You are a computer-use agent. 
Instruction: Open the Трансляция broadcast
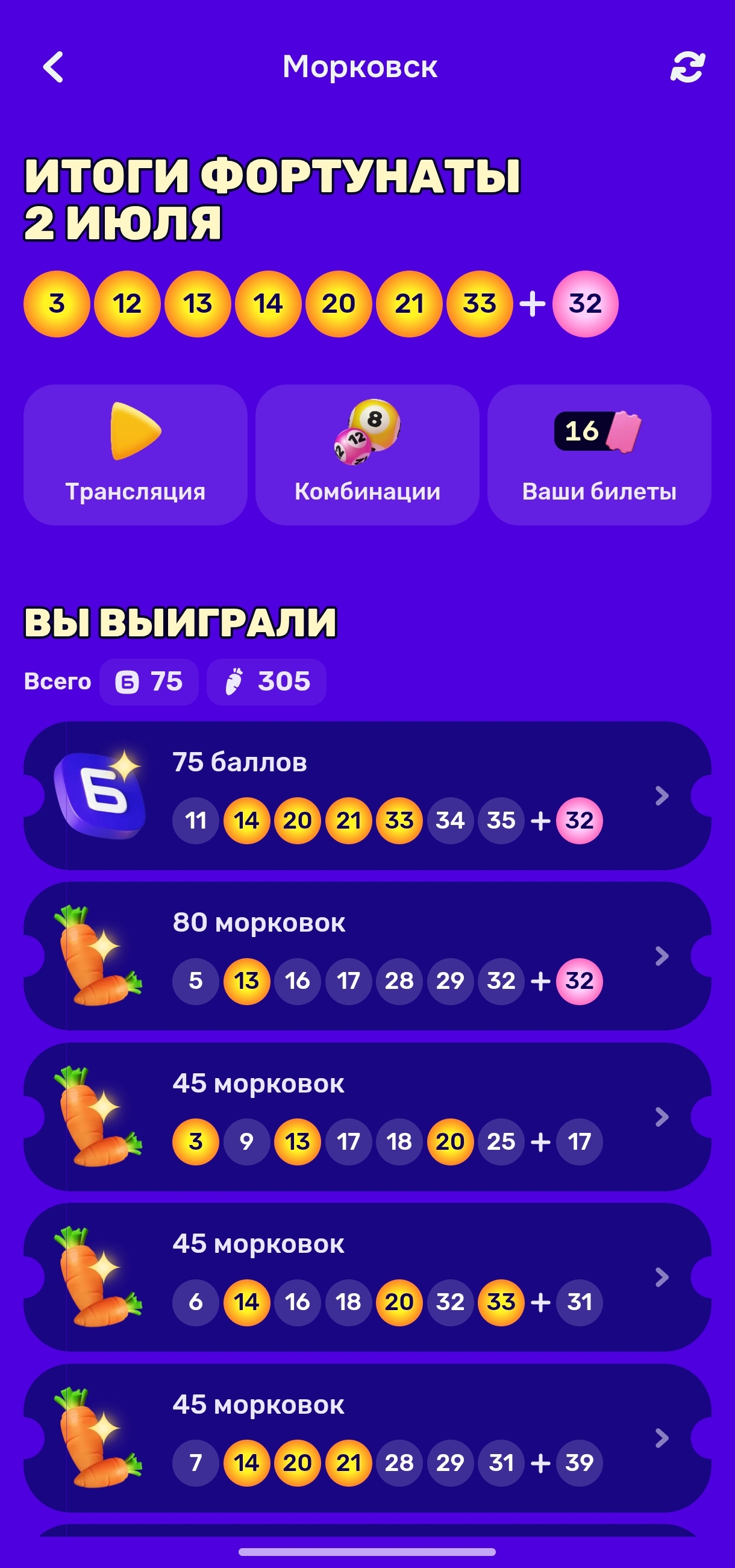(x=135, y=455)
